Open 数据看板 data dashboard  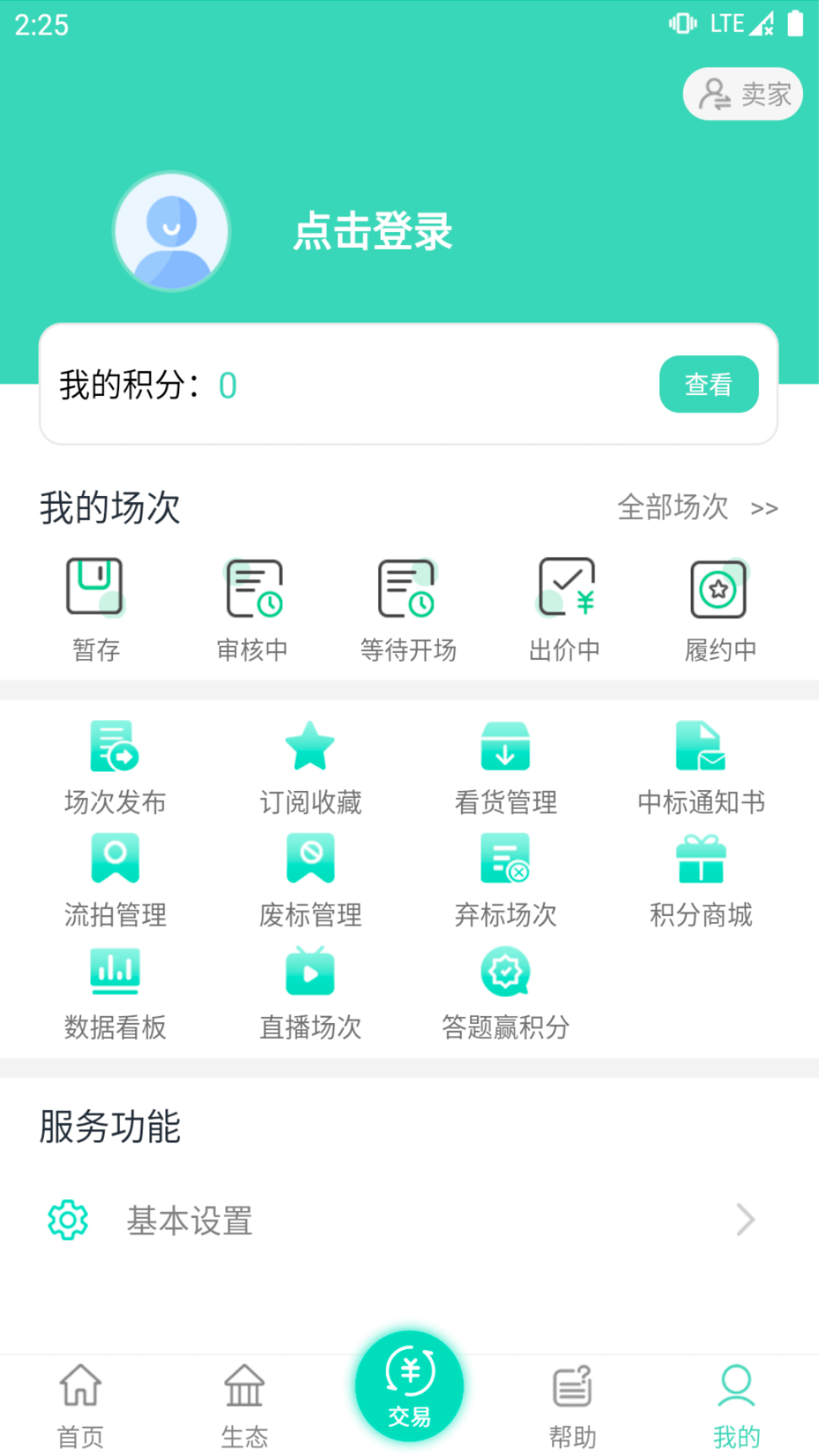(x=115, y=990)
